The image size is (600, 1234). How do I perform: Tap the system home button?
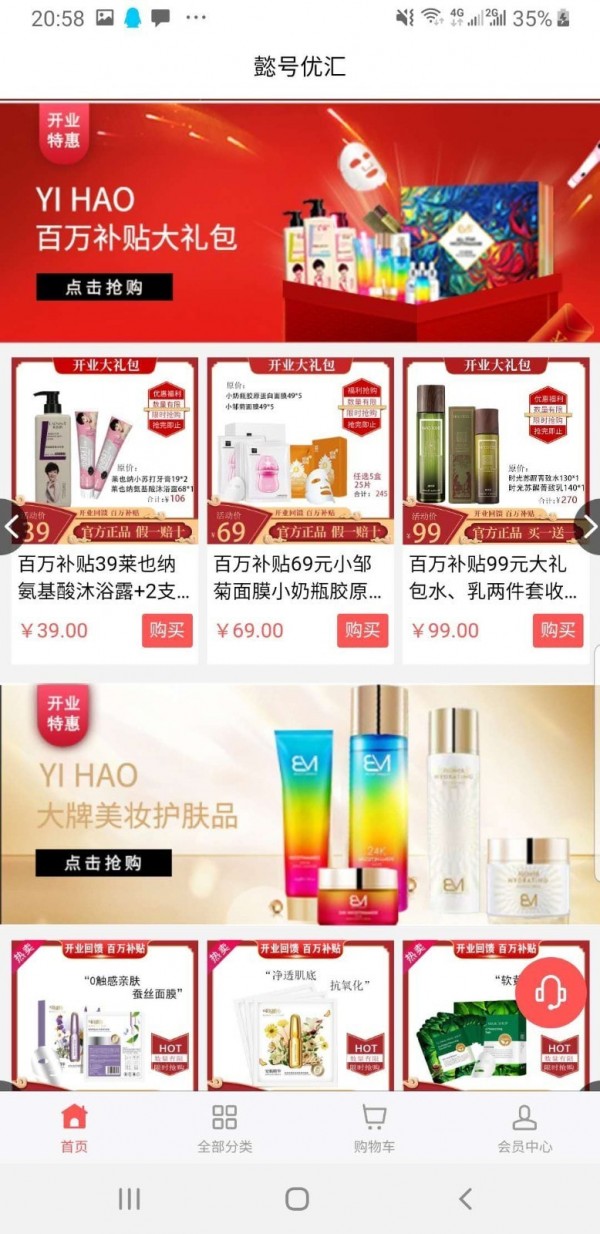[x=297, y=1199]
